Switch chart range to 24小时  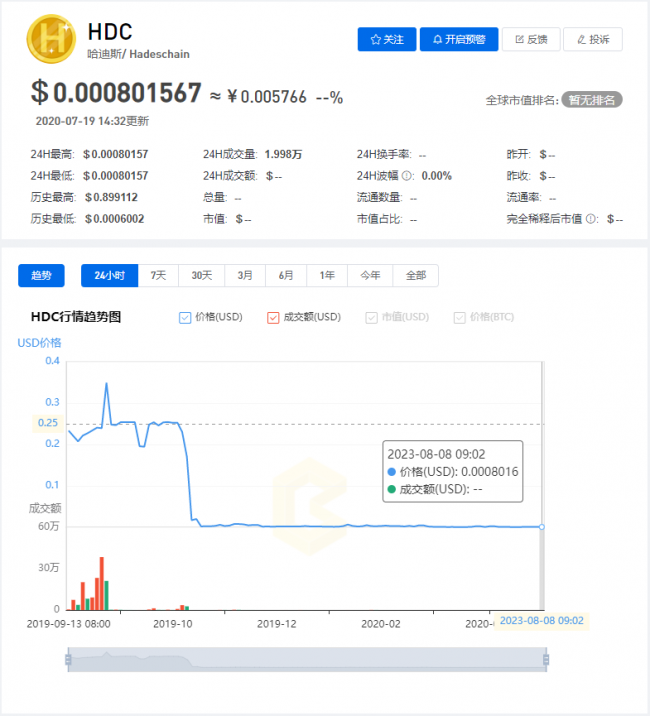tap(109, 275)
